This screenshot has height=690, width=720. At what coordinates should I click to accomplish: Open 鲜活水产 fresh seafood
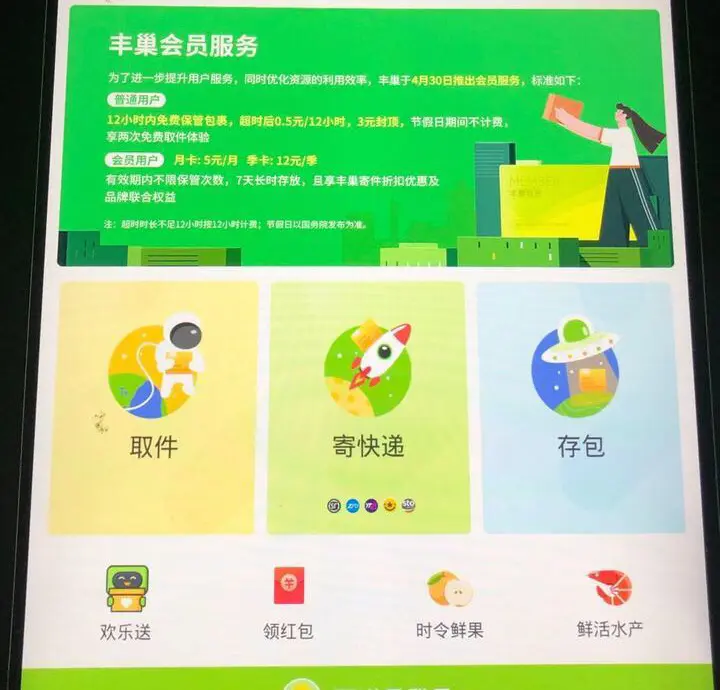click(x=609, y=600)
